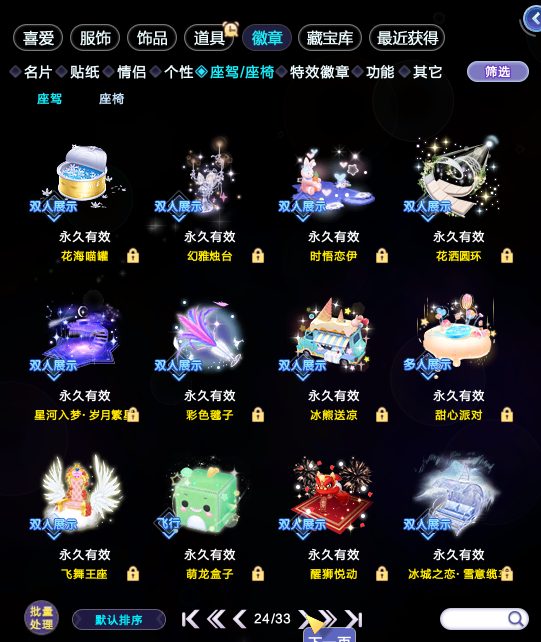Switch to the 喜爱 tab
The width and height of the screenshot is (541, 642).
click(38, 38)
